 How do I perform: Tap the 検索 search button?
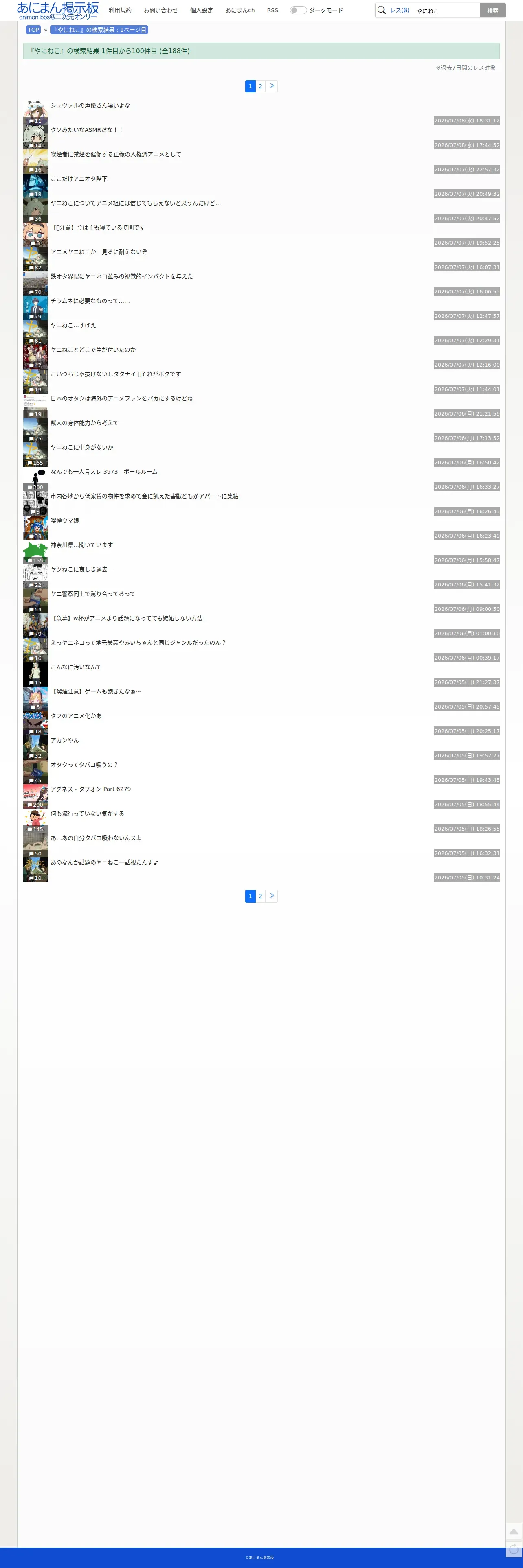tap(492, 10)
